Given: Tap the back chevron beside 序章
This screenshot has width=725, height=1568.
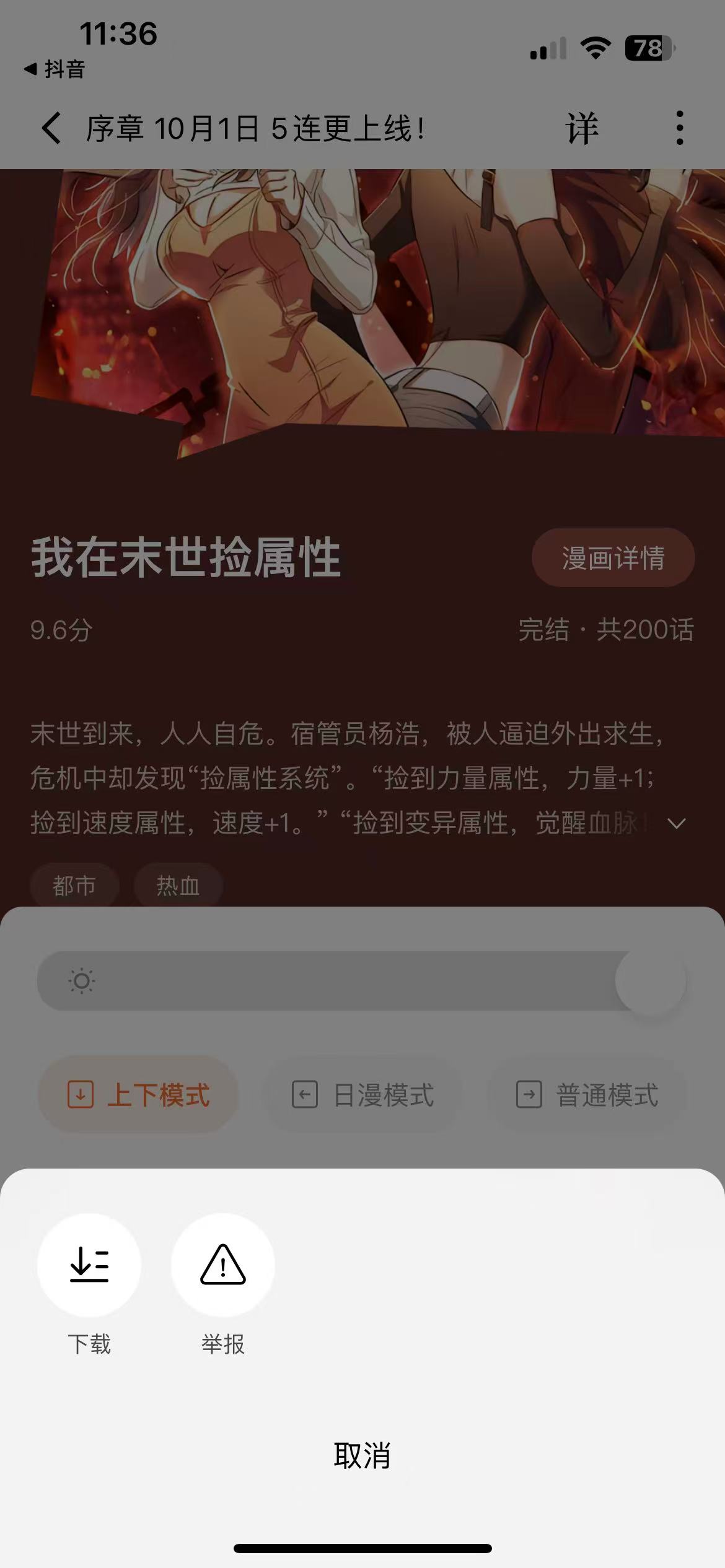Looking at the screenshot, I should (50, 127).
